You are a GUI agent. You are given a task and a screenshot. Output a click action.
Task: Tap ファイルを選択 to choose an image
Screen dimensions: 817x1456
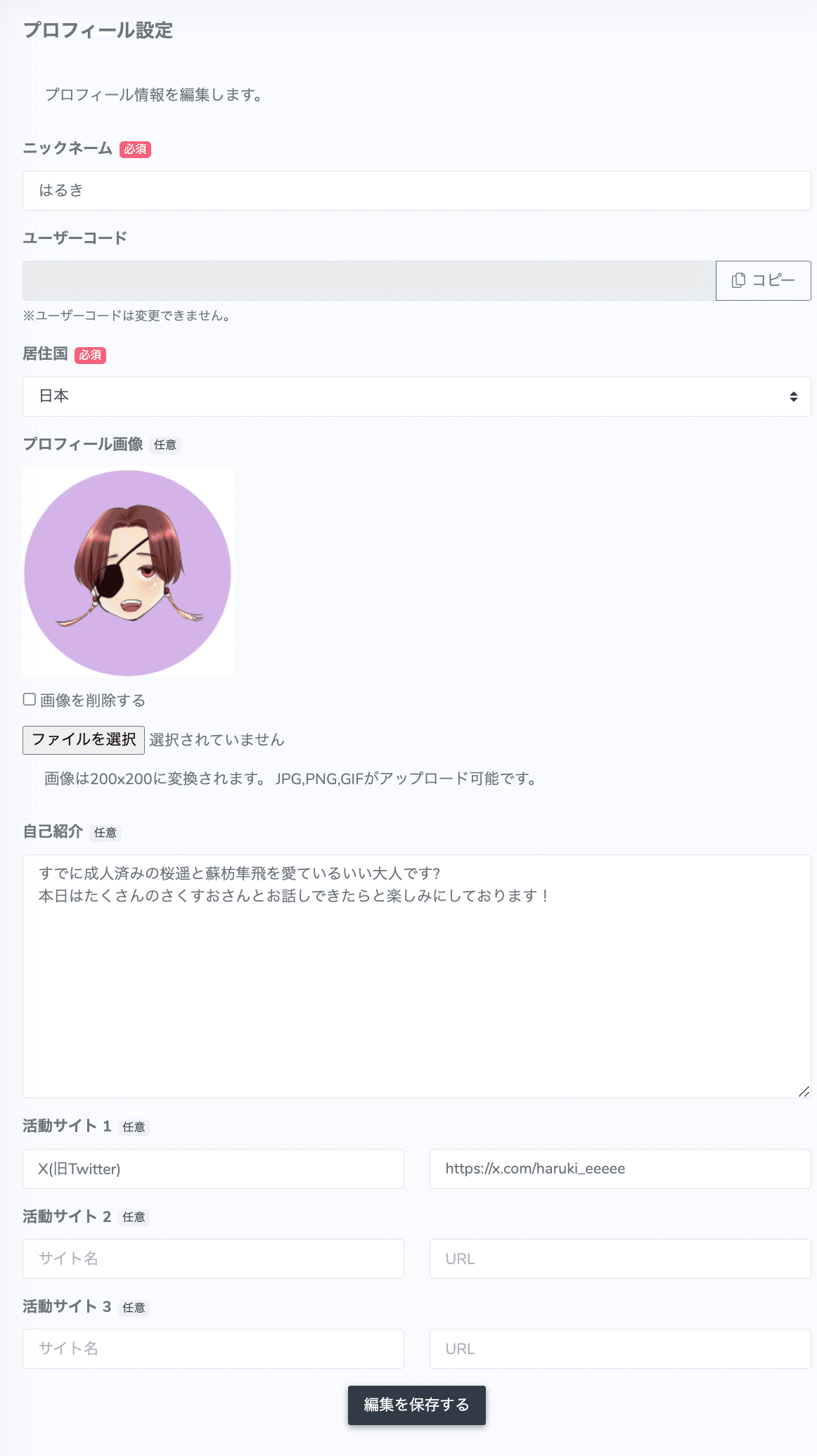click(x=84, y=740)
